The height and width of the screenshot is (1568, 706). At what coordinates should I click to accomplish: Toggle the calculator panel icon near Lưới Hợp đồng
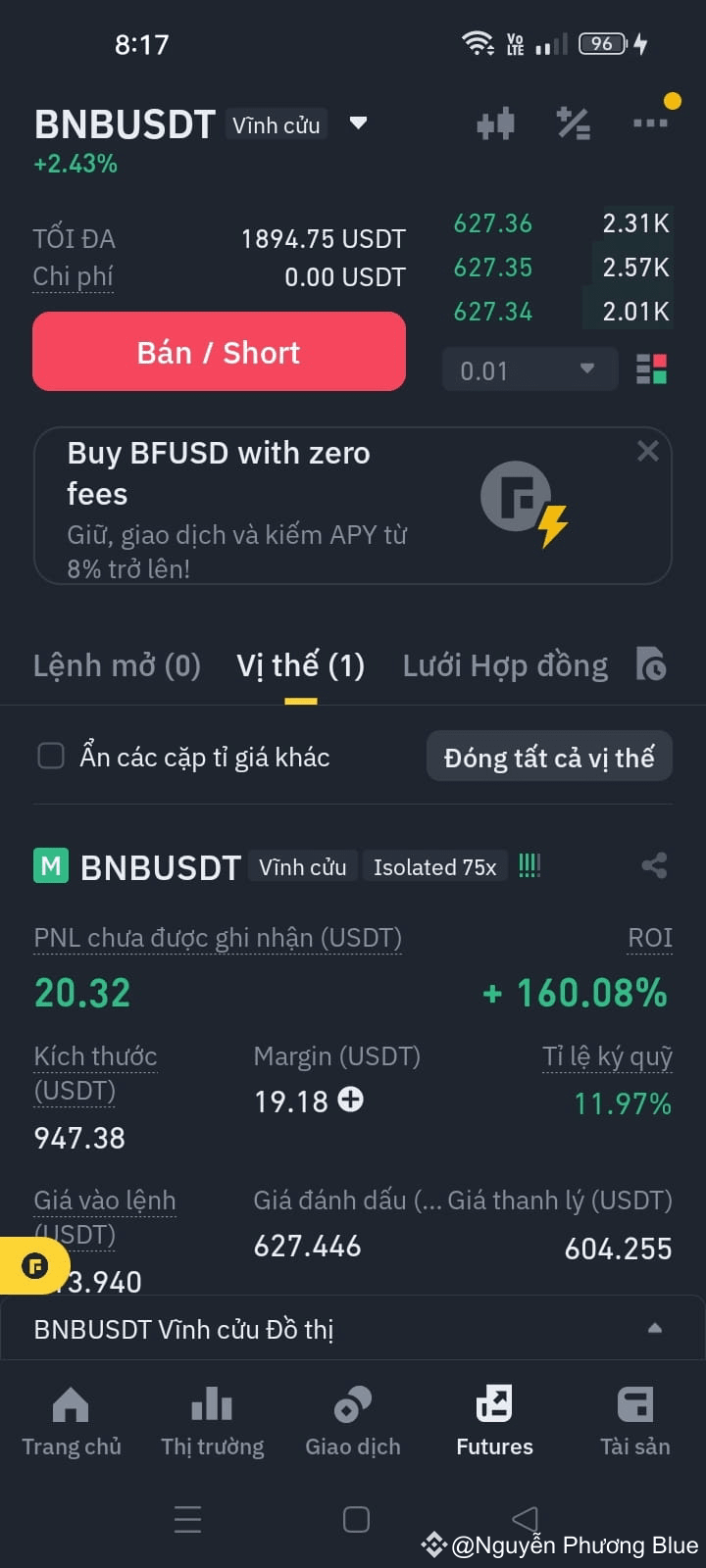pyautogui.click(x=650, y=664)
